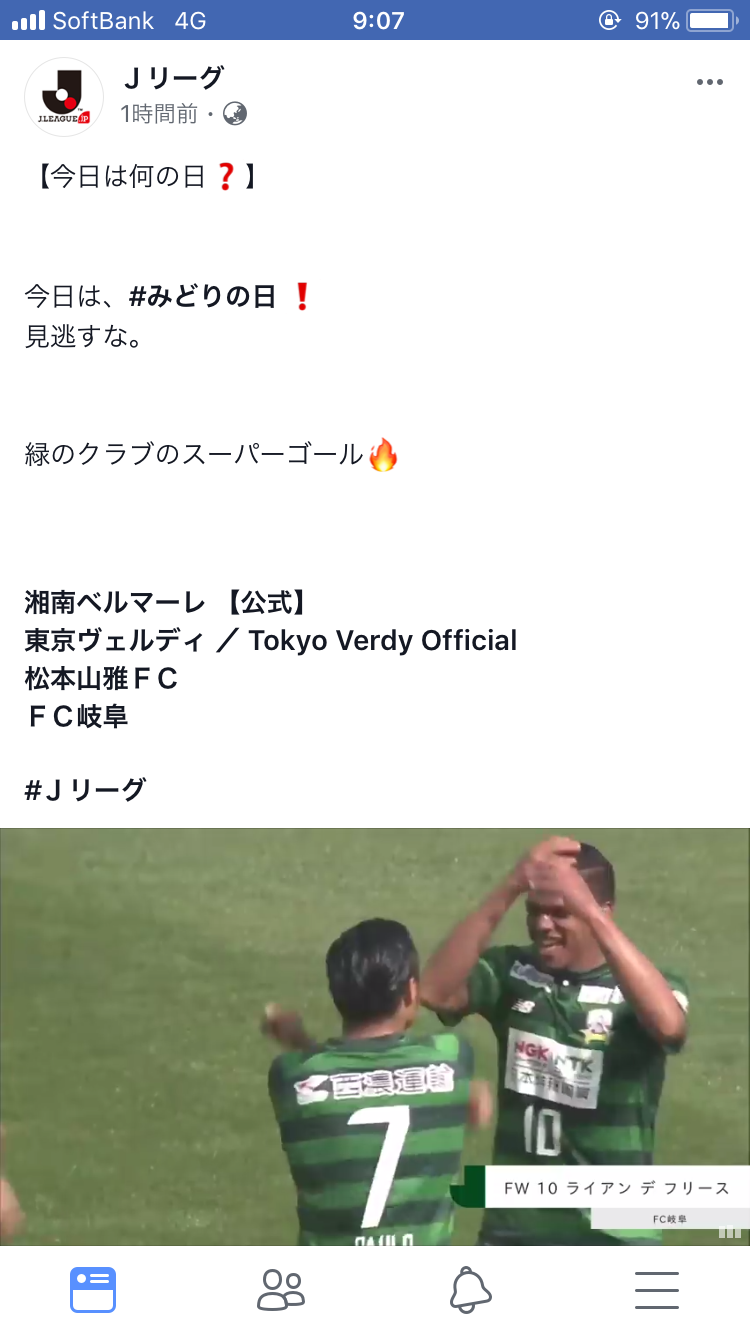Switch to the News Feed tab
The width and height of the screenshot is (750, 1334).
coord(93,1290)
